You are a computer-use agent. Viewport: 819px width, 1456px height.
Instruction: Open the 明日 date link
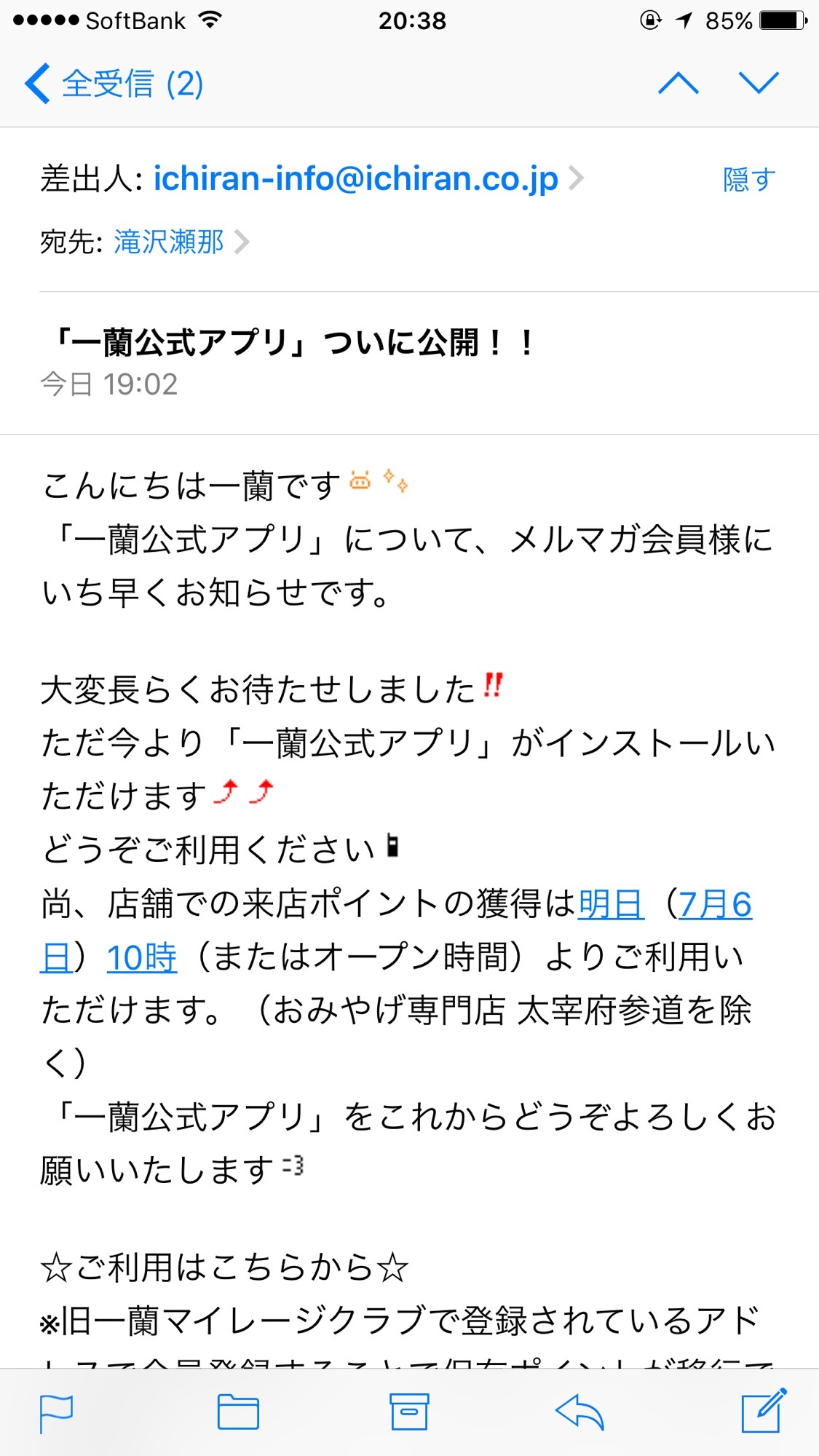tap(610, 905)
